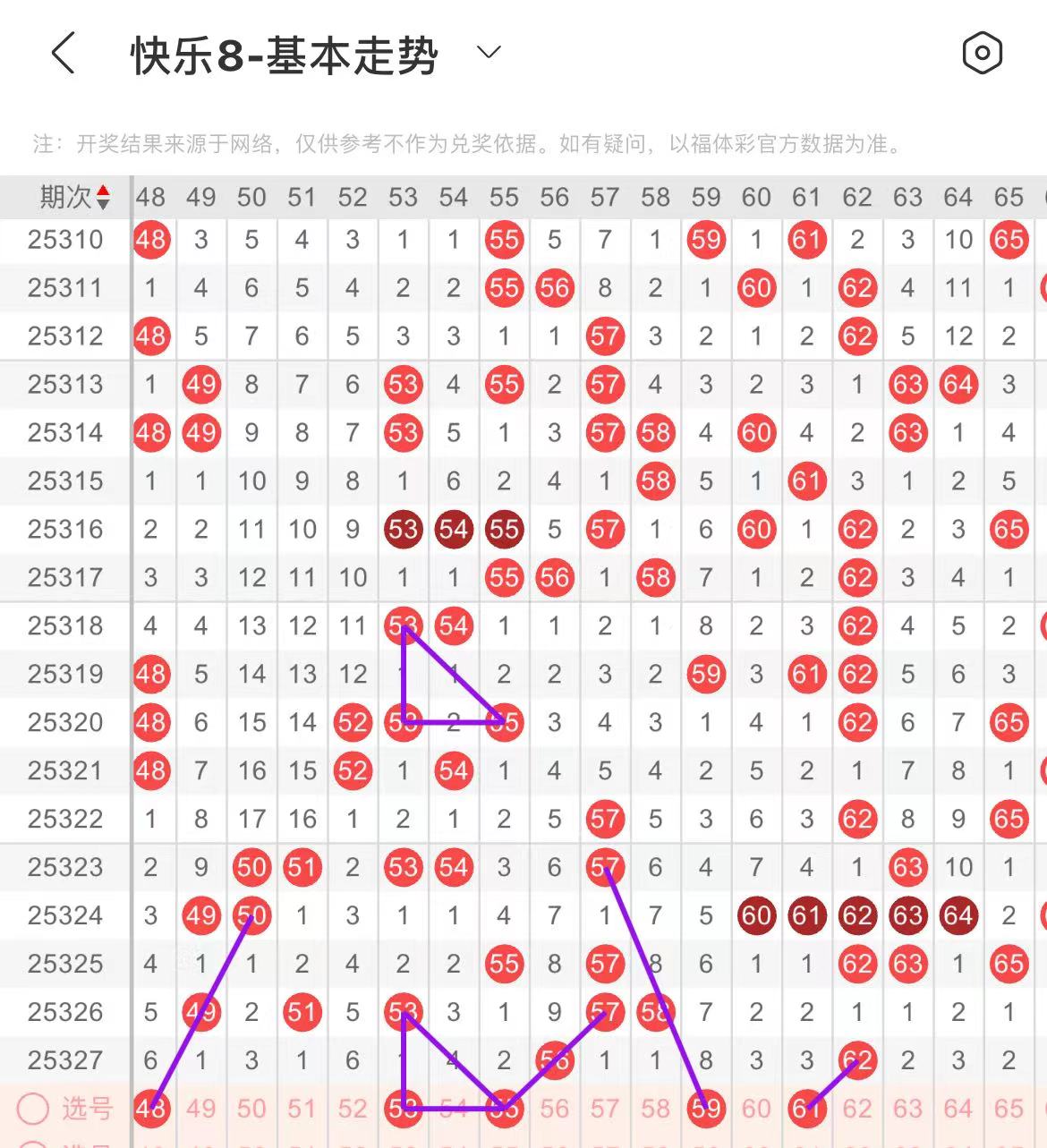Open the hexagon settings icon

tap(982, 54)
